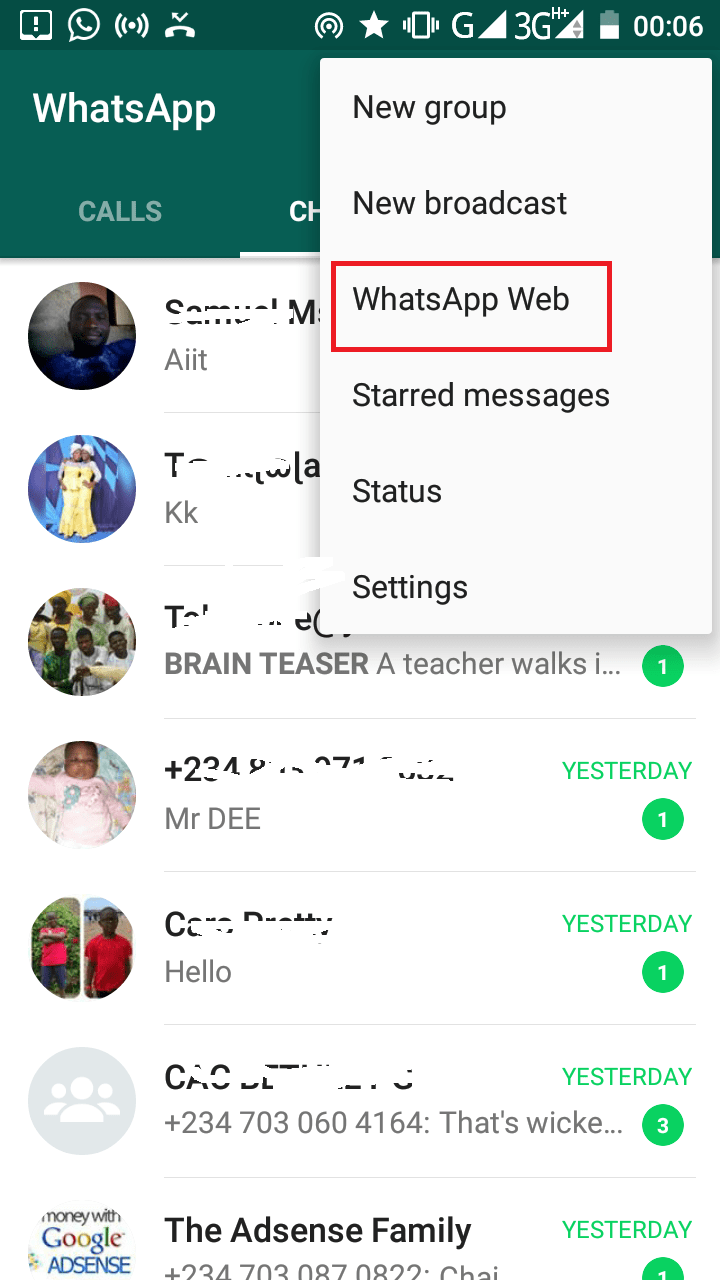Switch to the CALLS tab
720x1280 pixels.
point(120,211)
